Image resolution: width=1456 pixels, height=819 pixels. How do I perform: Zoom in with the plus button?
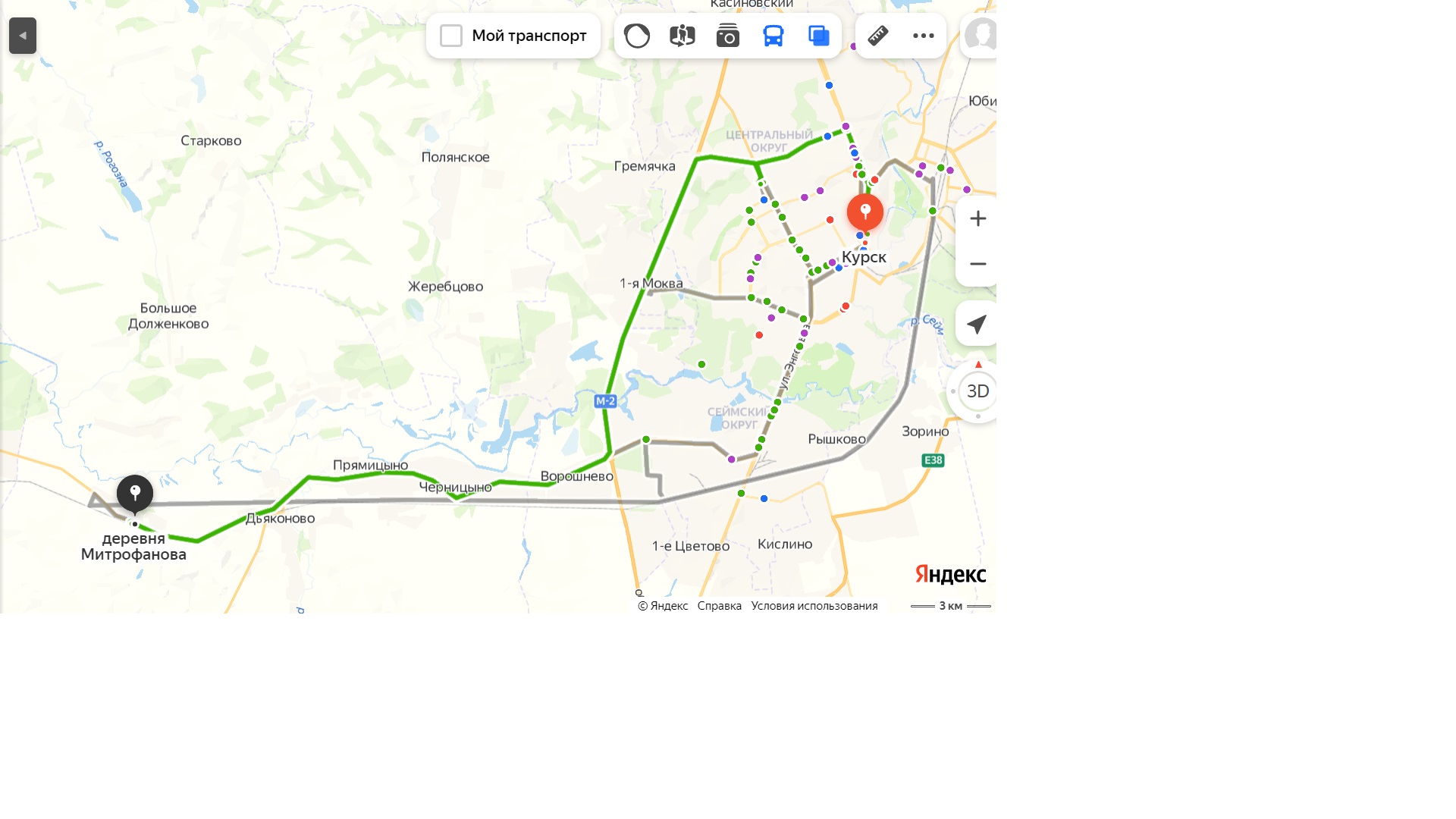977,218
